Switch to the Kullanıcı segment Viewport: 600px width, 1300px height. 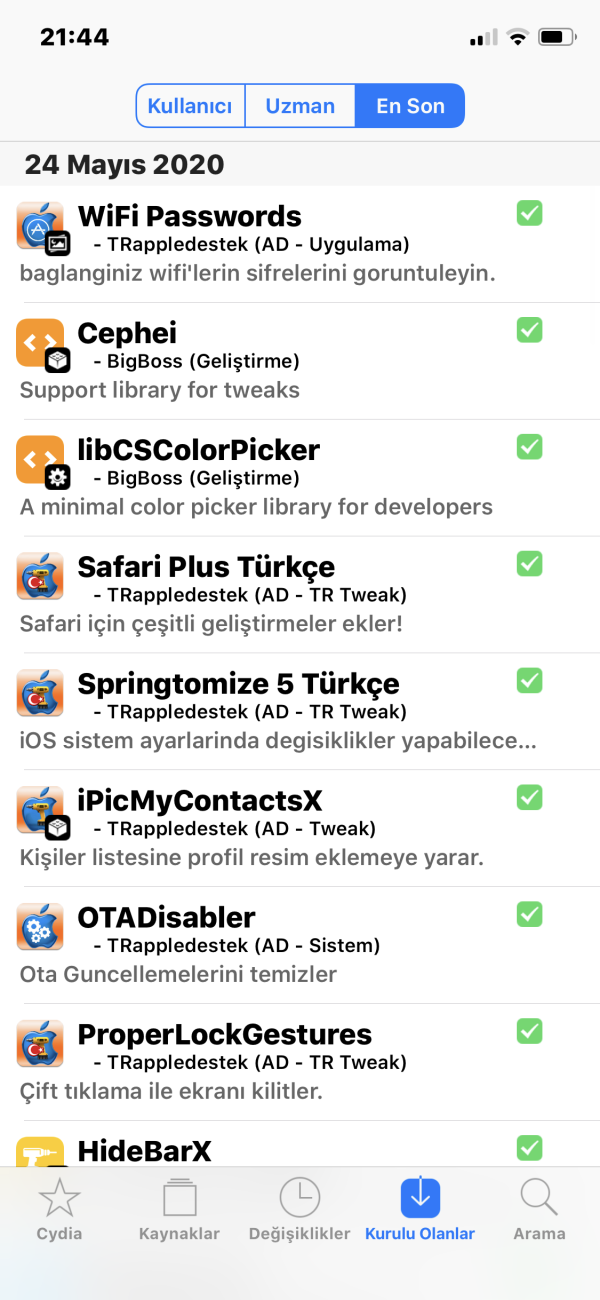click(190, 106)
